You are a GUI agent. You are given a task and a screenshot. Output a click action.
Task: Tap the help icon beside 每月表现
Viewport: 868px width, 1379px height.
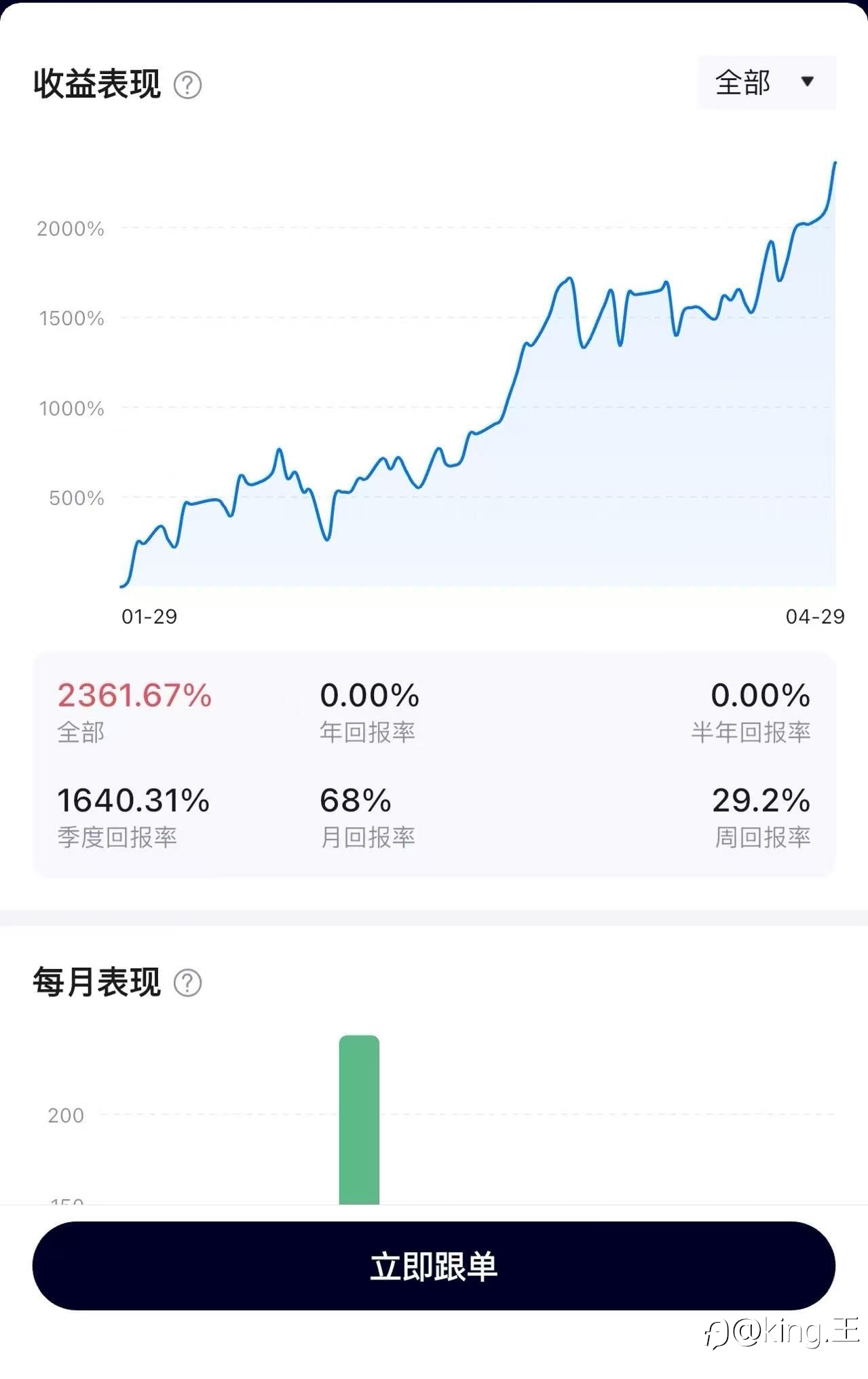pos(188,983)
